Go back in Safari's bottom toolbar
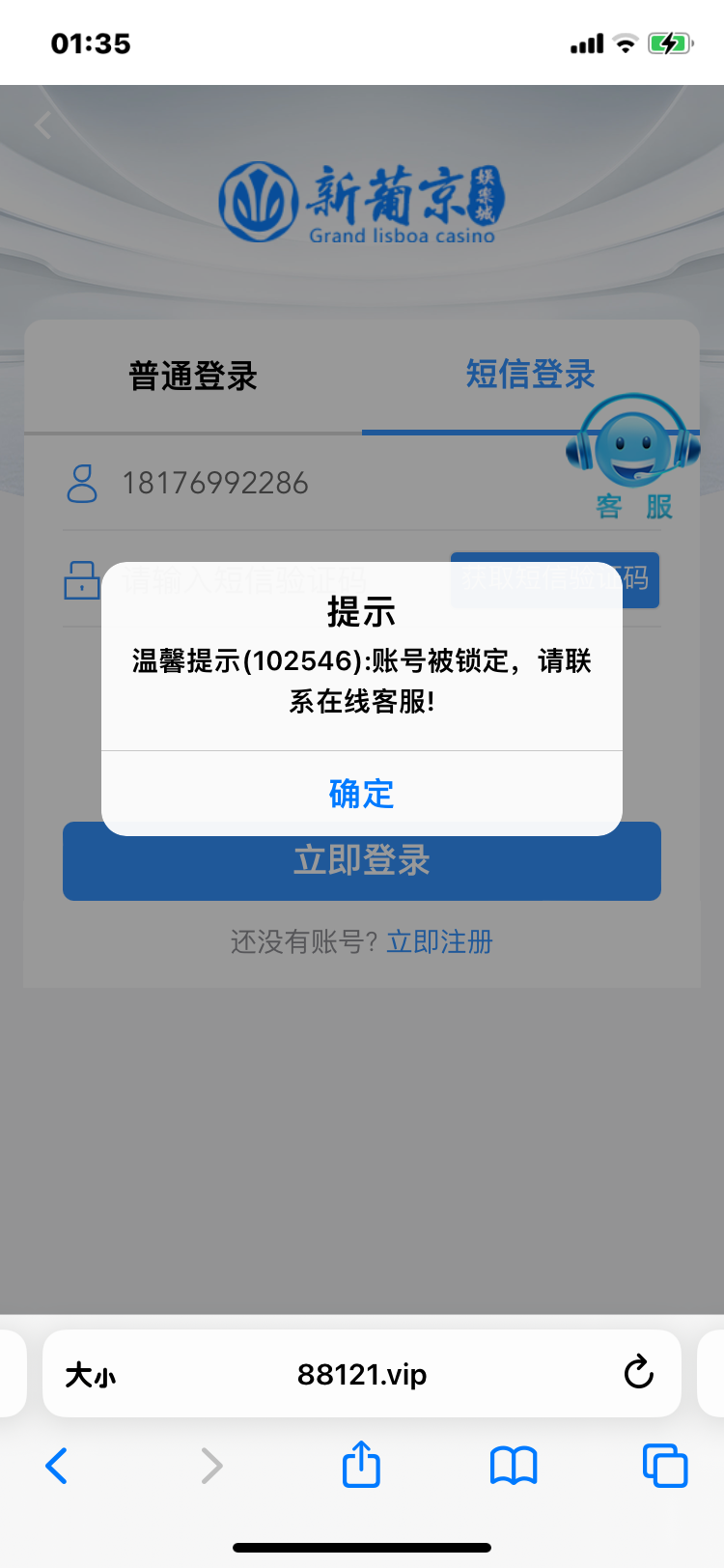This screenshot has height=1568, width=724. tap(57, 1466)
